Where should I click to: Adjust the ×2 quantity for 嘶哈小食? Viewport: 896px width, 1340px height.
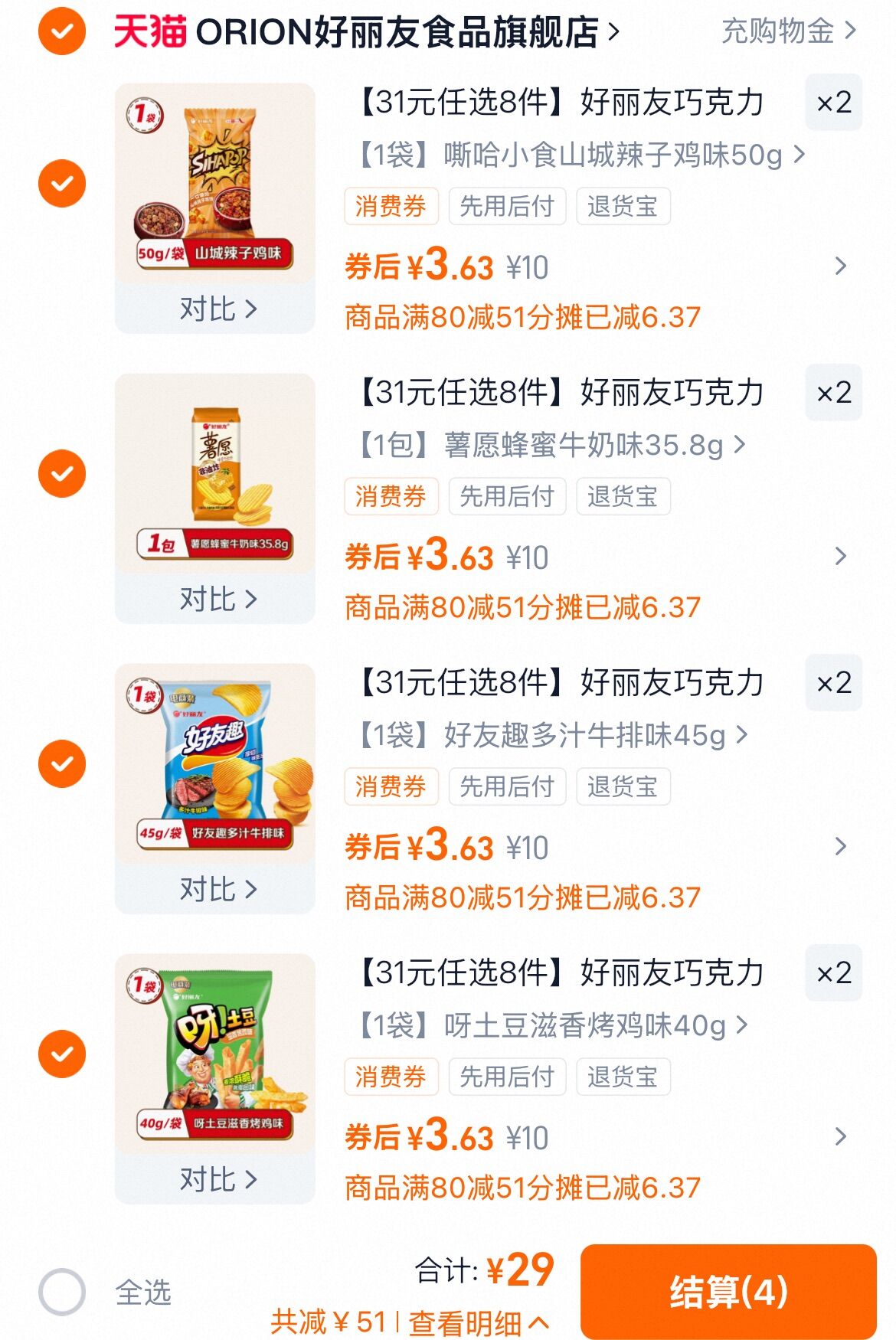833,103
